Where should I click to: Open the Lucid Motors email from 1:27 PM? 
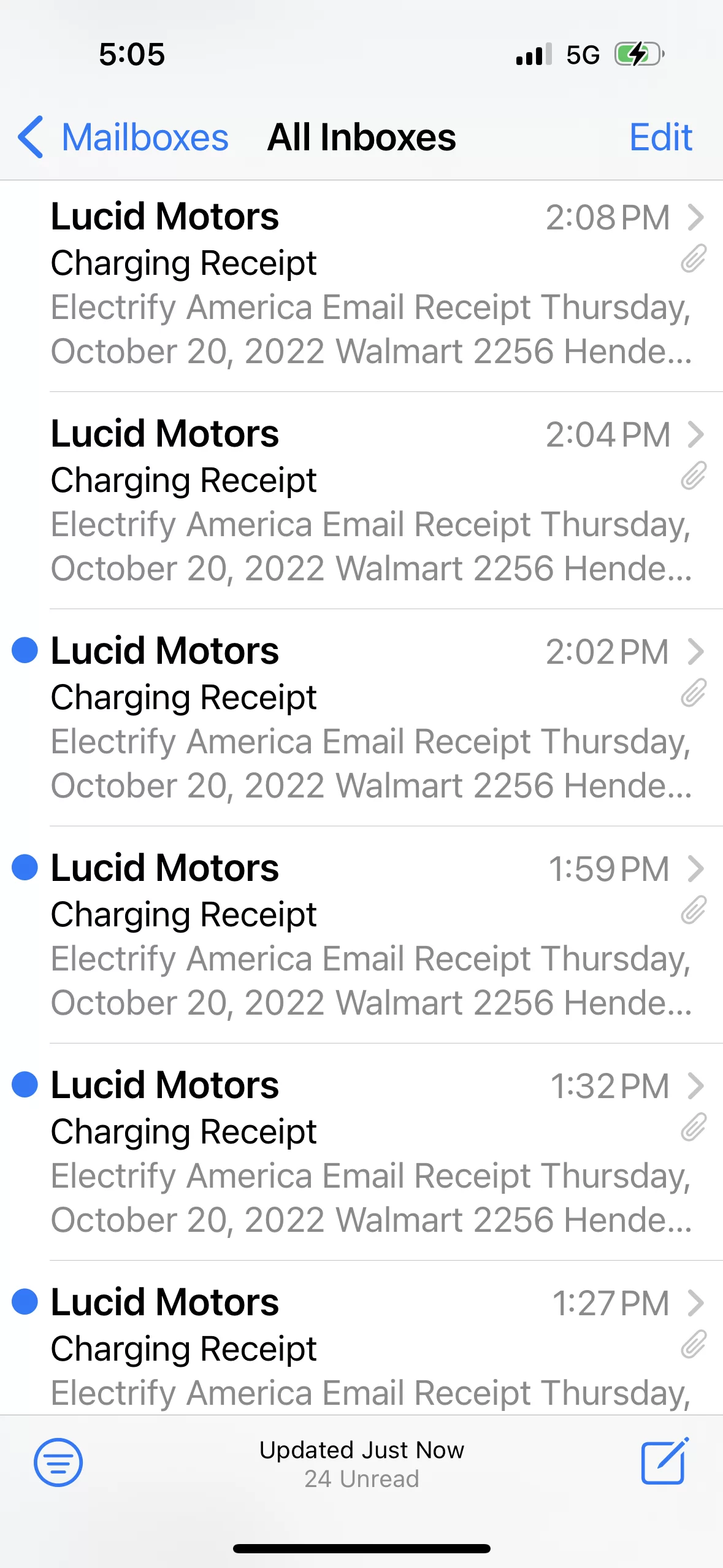(362, 1338)
